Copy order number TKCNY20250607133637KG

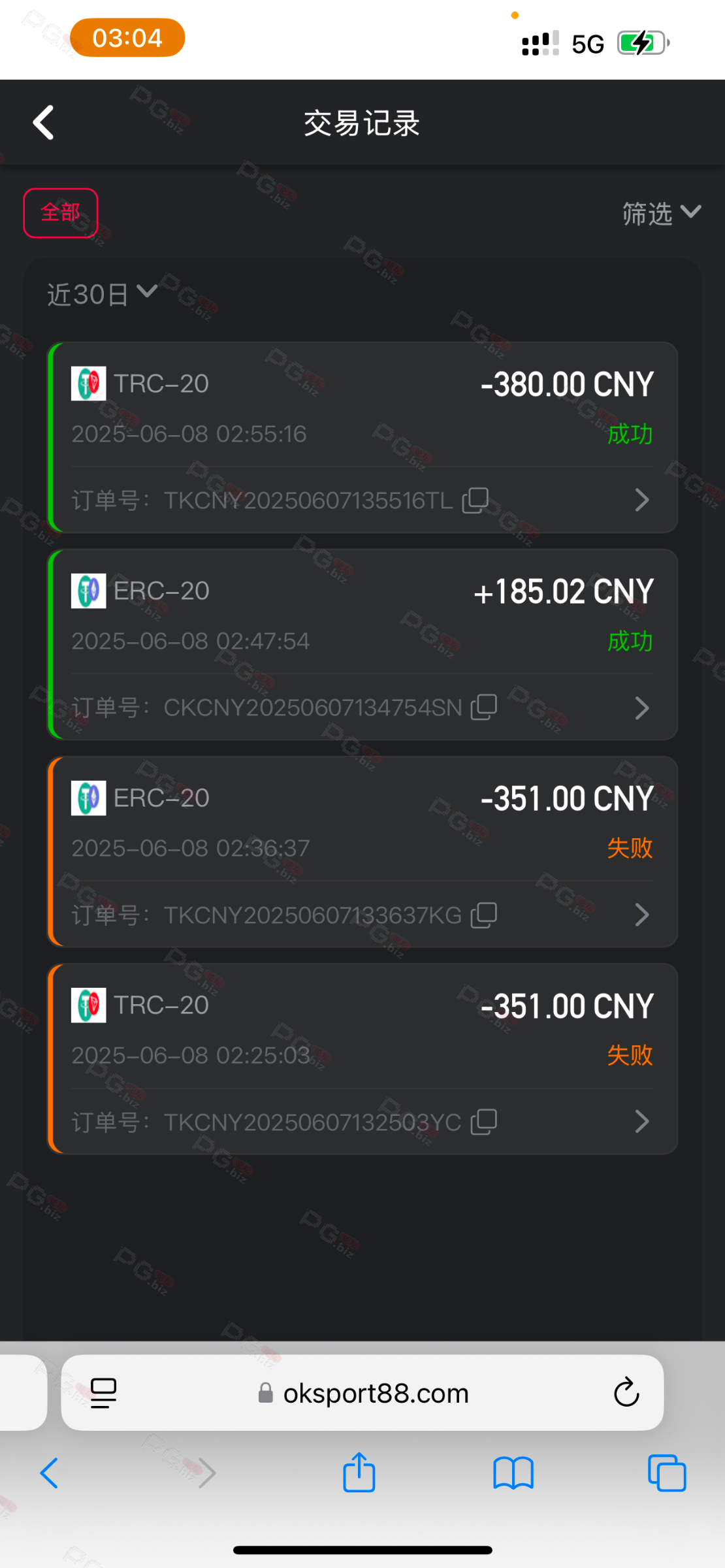(x=484, y=915)
